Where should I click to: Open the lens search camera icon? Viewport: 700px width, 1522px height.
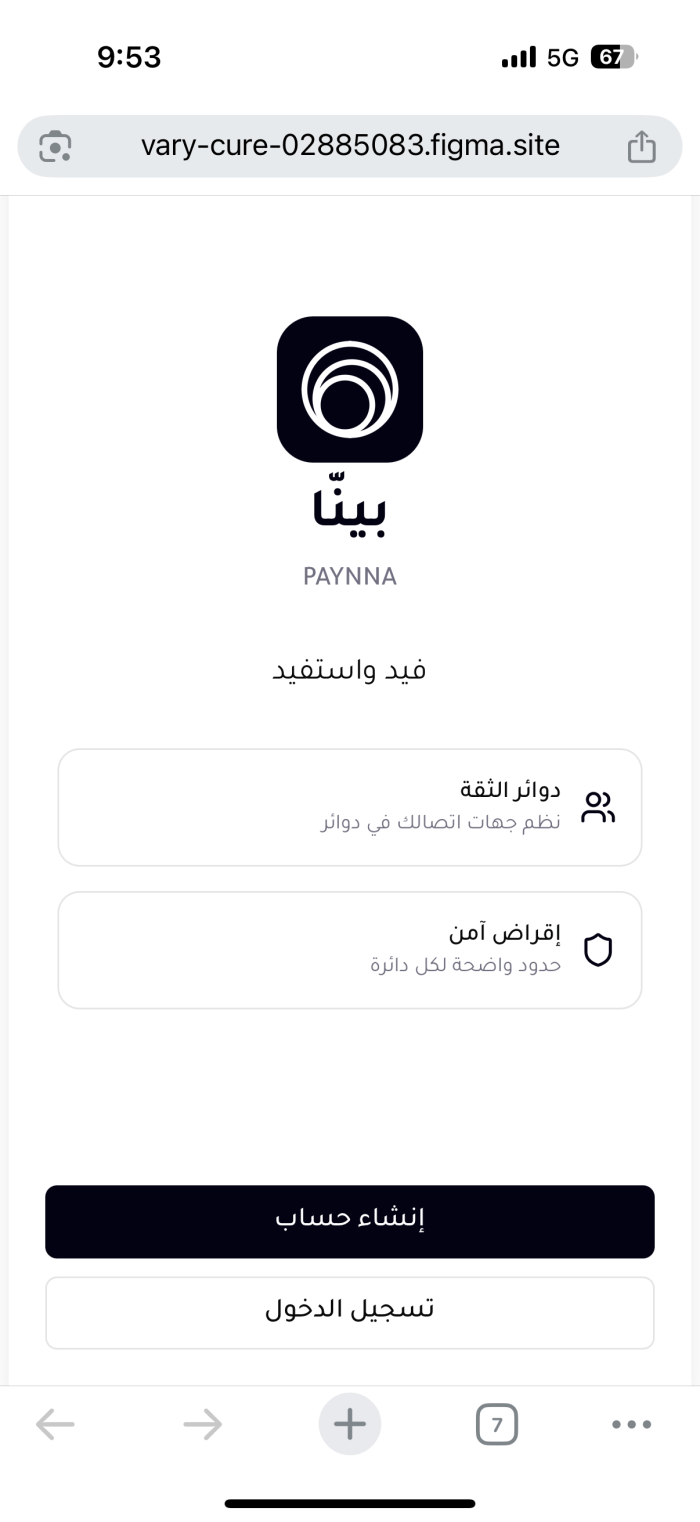(x=56, y=147)
